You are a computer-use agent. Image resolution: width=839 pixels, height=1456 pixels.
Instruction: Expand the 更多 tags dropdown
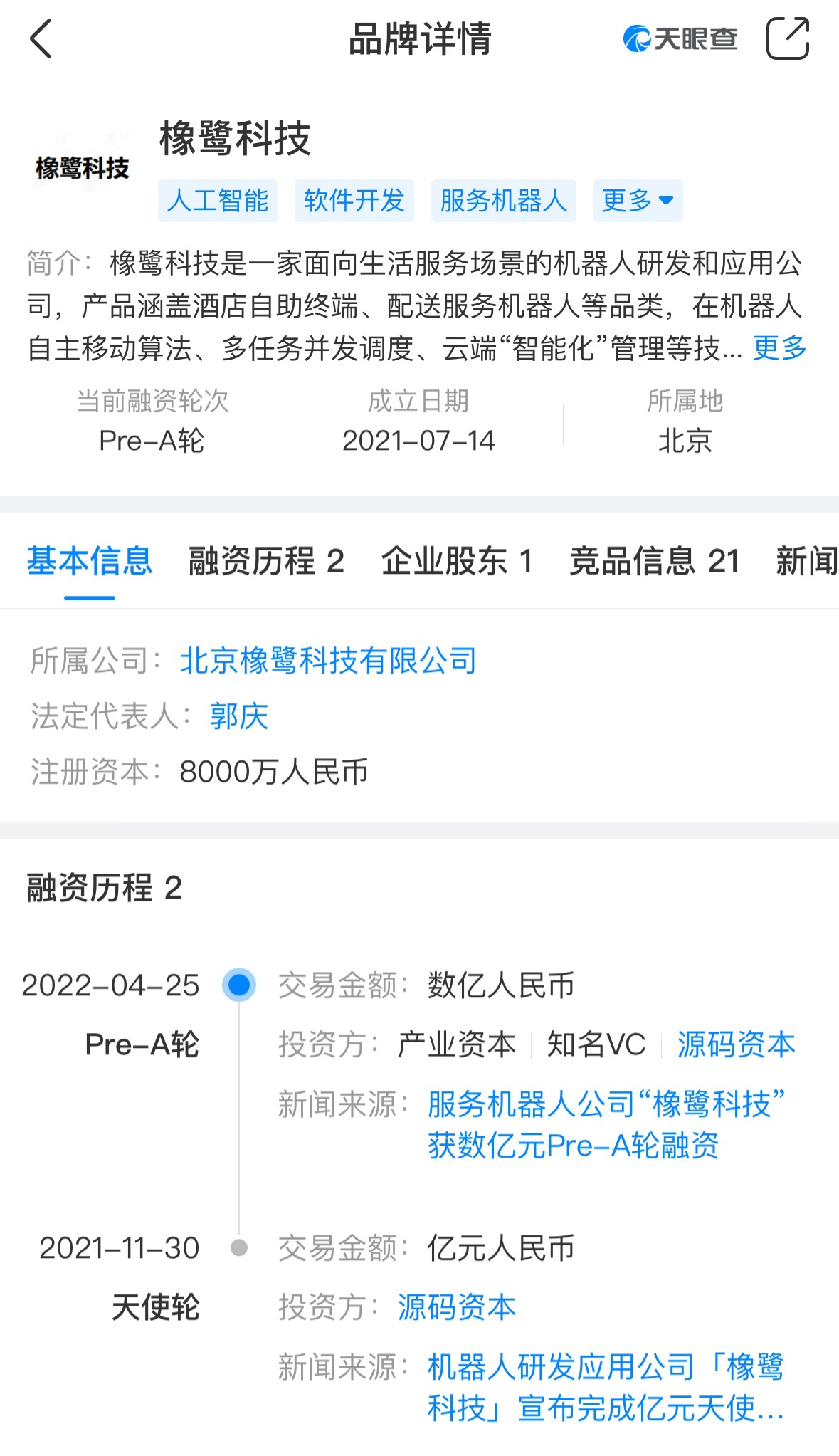638,201
